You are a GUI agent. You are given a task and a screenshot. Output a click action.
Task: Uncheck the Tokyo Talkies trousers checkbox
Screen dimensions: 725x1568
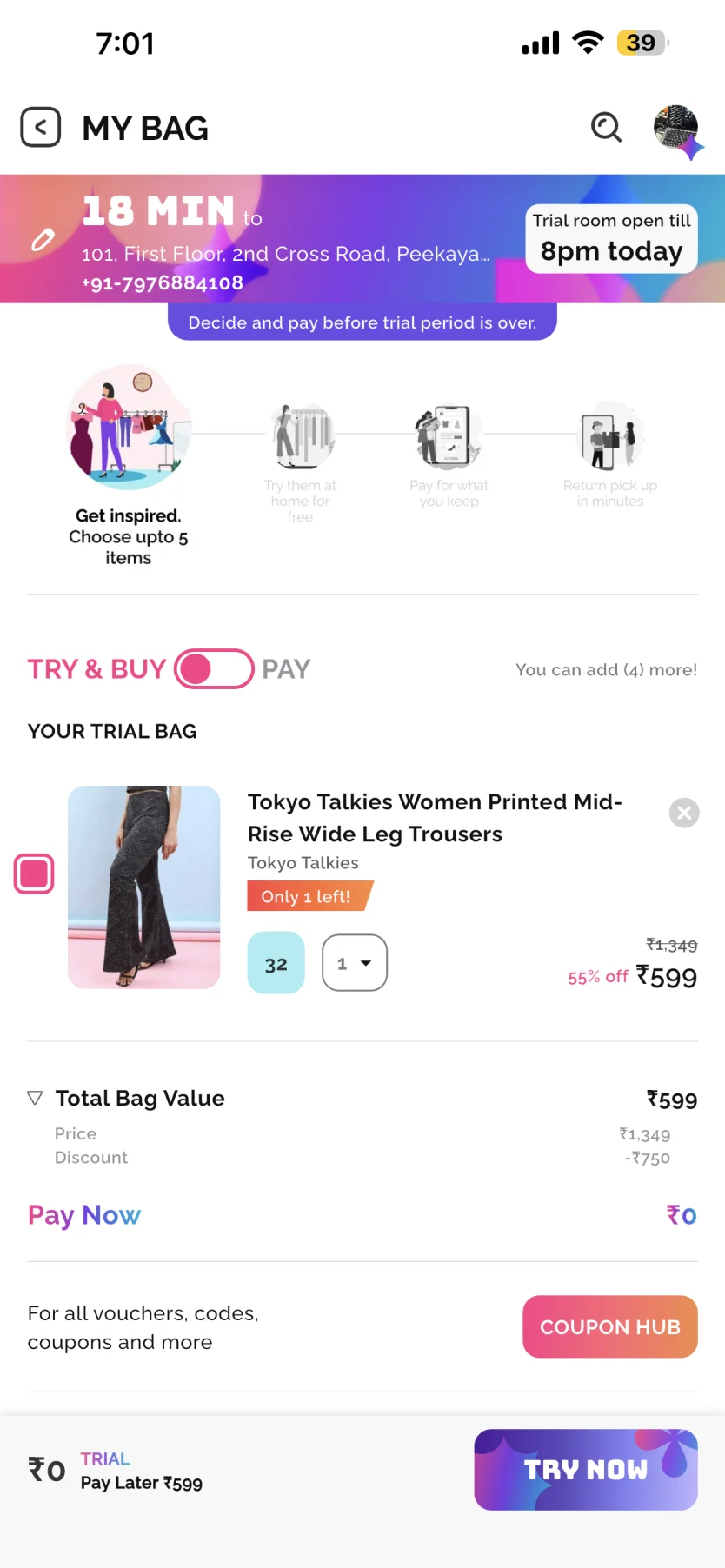click(34, 874)
